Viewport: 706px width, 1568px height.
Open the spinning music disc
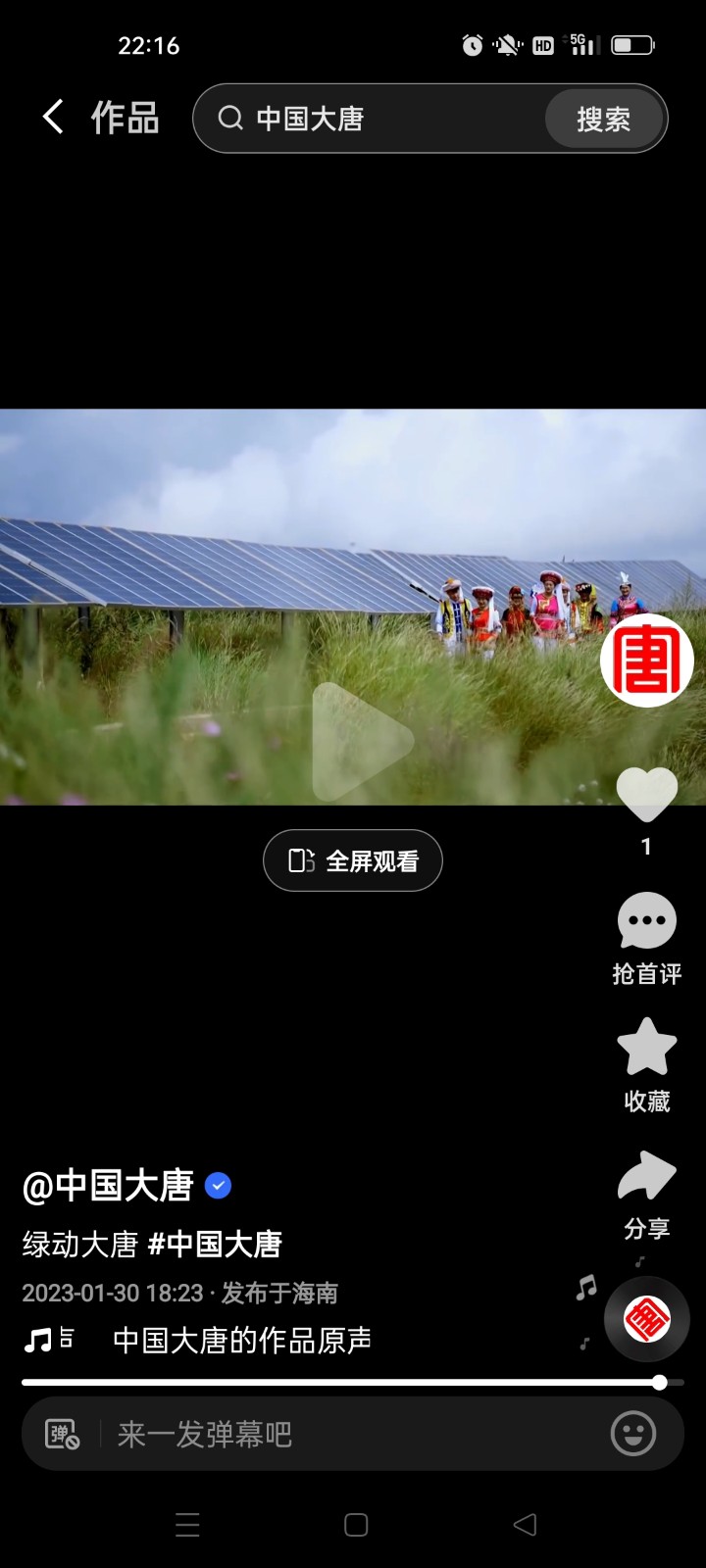(646, 1319)
